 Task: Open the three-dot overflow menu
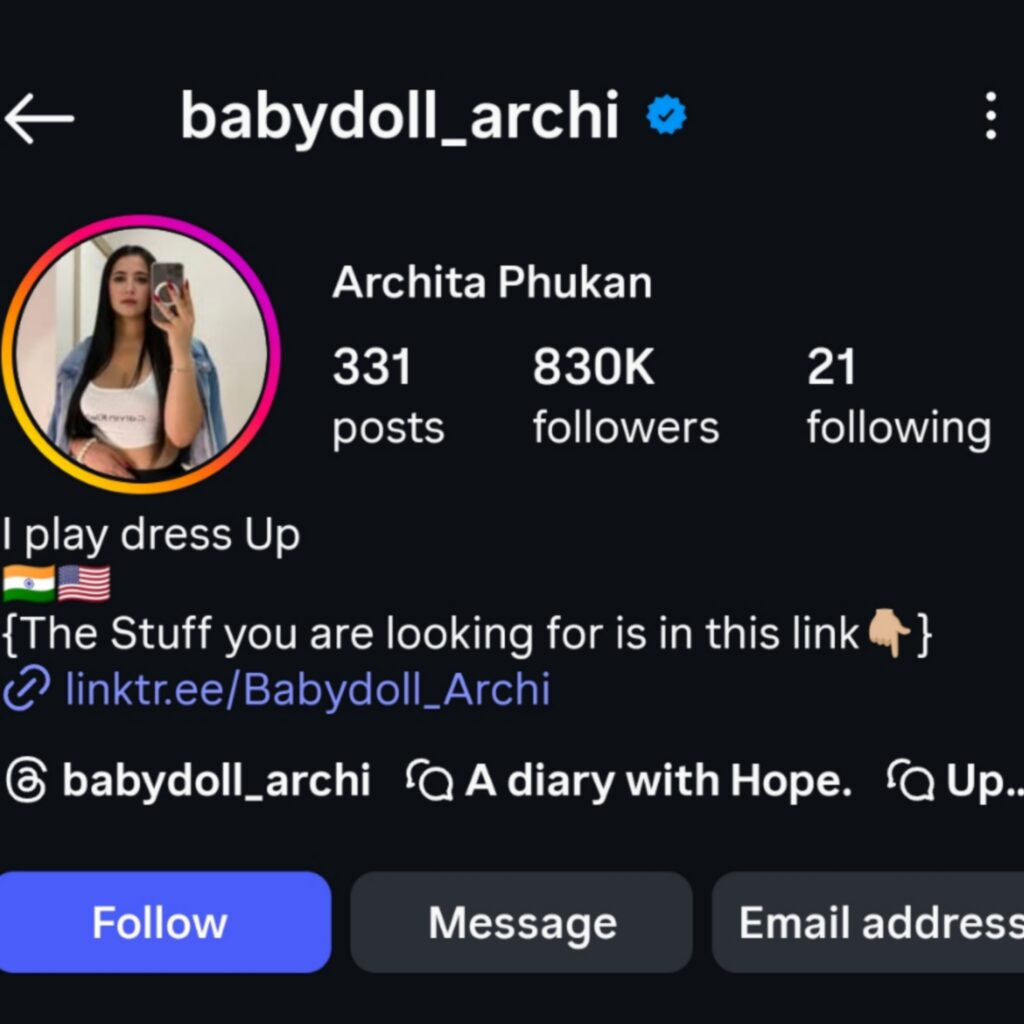(990, 117)
